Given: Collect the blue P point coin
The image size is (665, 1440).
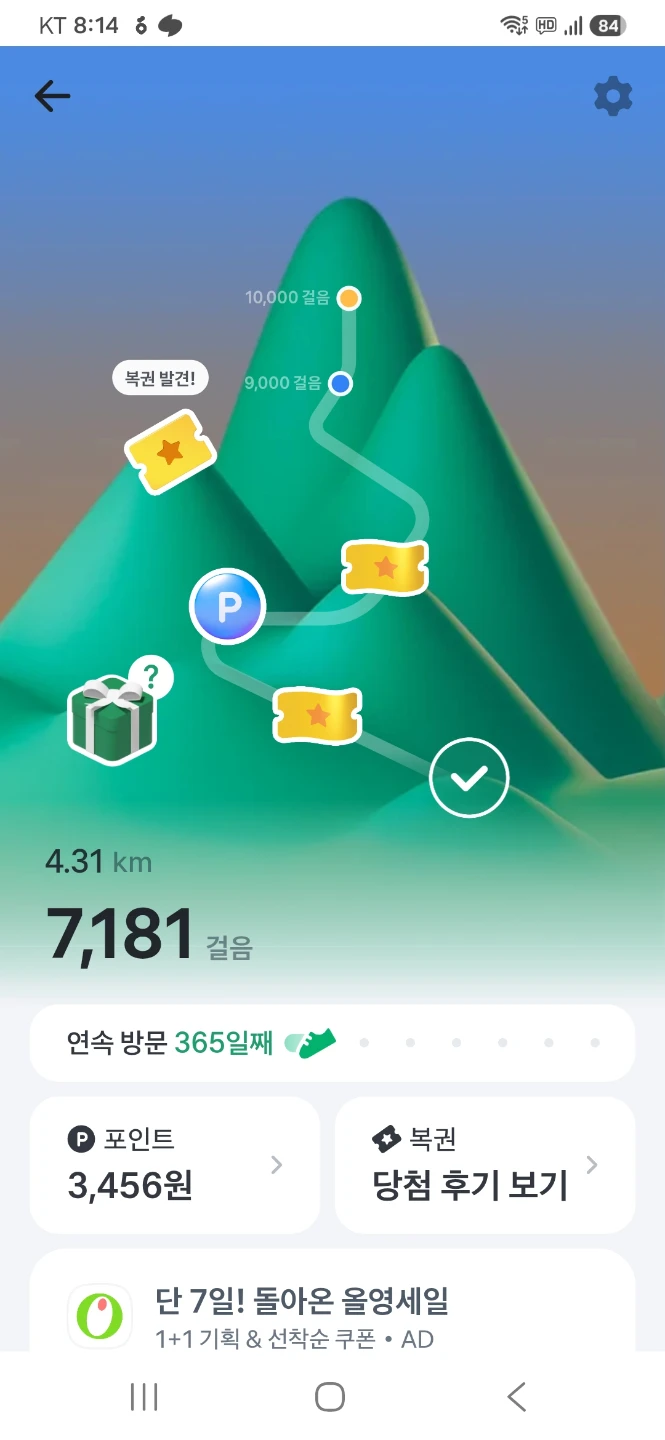Looking at the screenshot, I should tap(228, 605).
